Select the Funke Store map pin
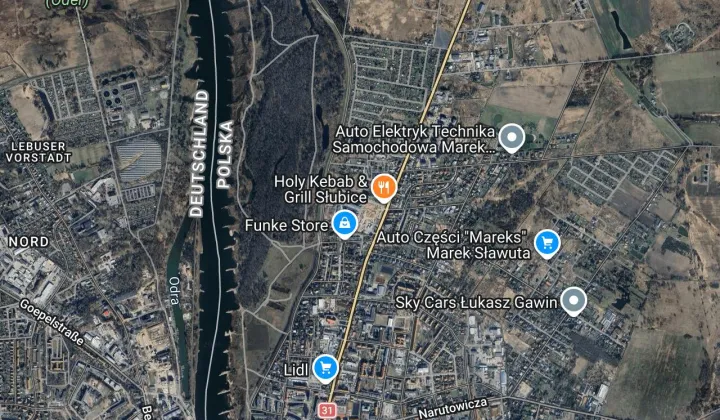This screenshot has height=420, width=720. tap(344, 224)
